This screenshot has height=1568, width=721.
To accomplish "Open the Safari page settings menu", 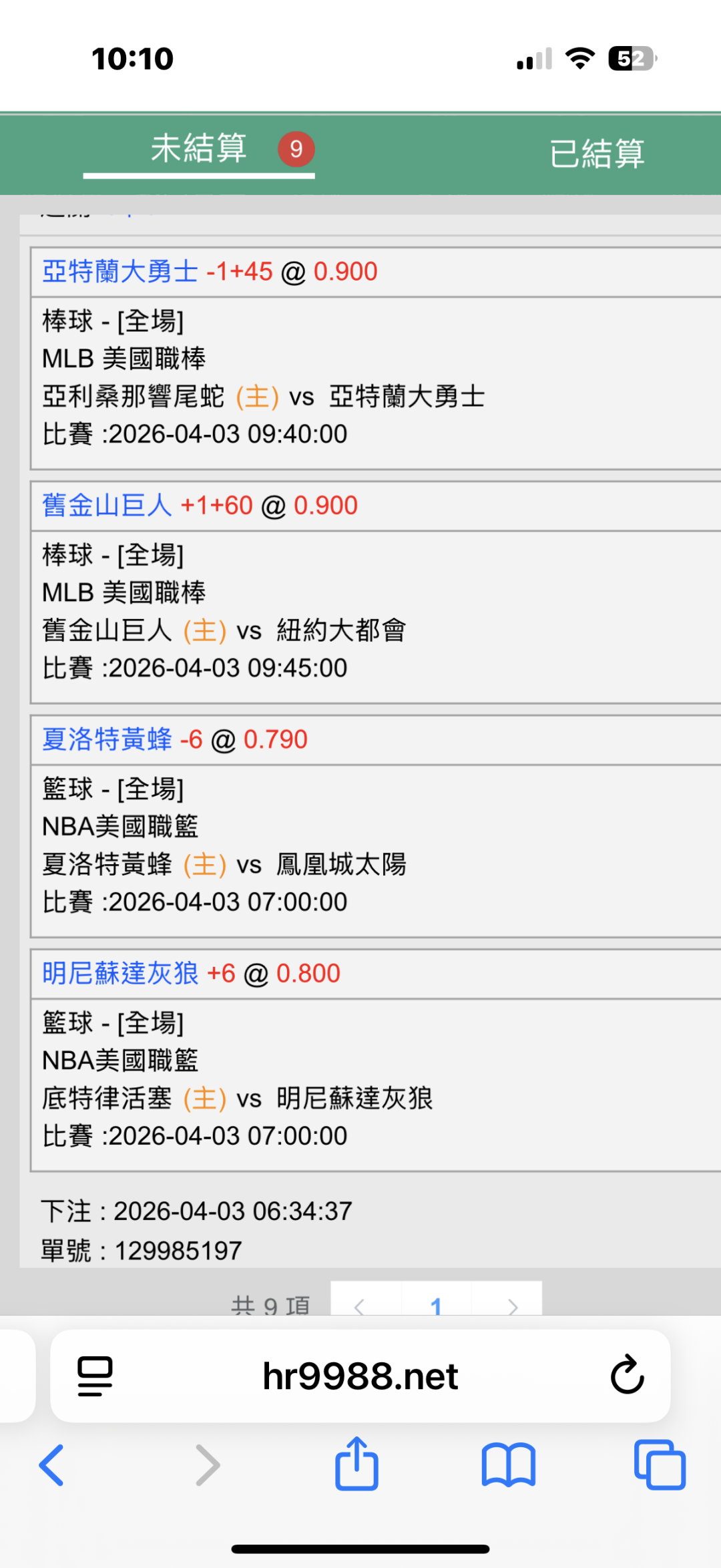I will point(95,1376).
